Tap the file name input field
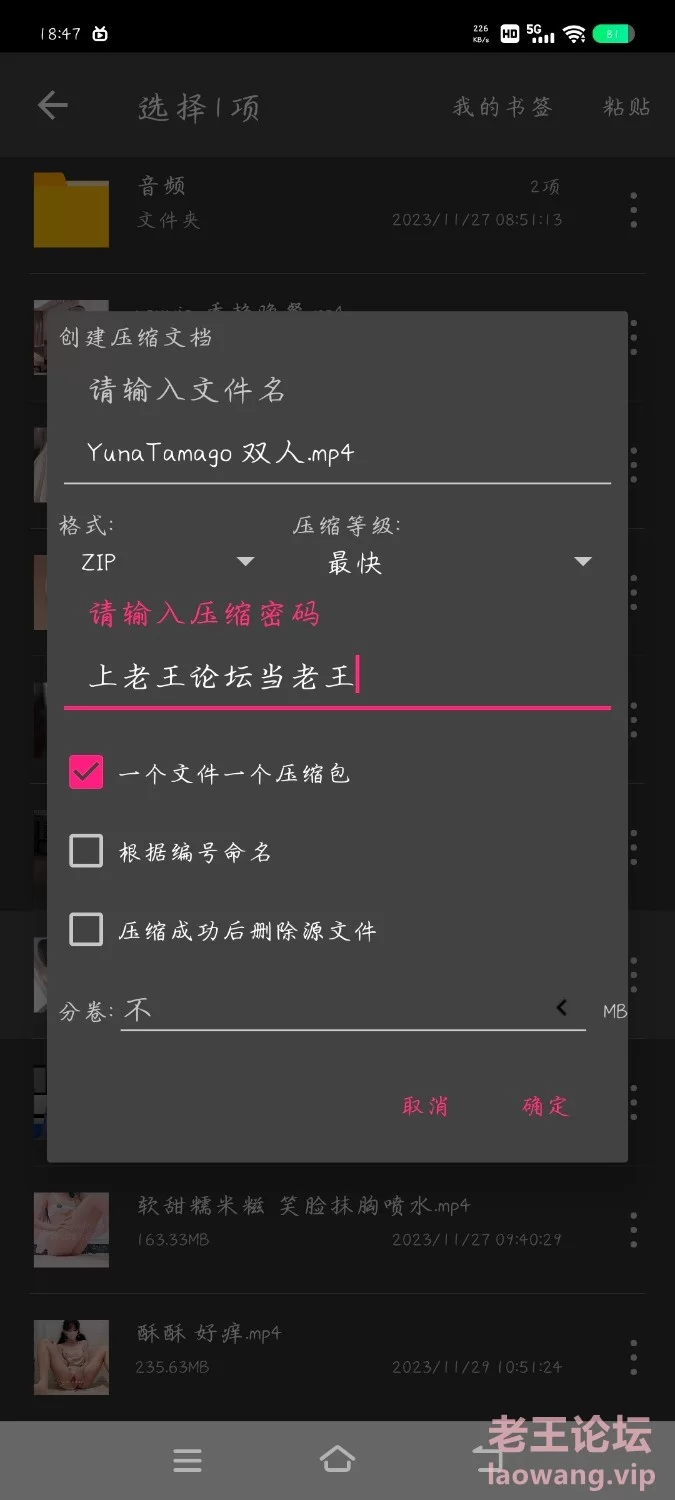Viewport: 675px width, 1500px height. (336, 454)
